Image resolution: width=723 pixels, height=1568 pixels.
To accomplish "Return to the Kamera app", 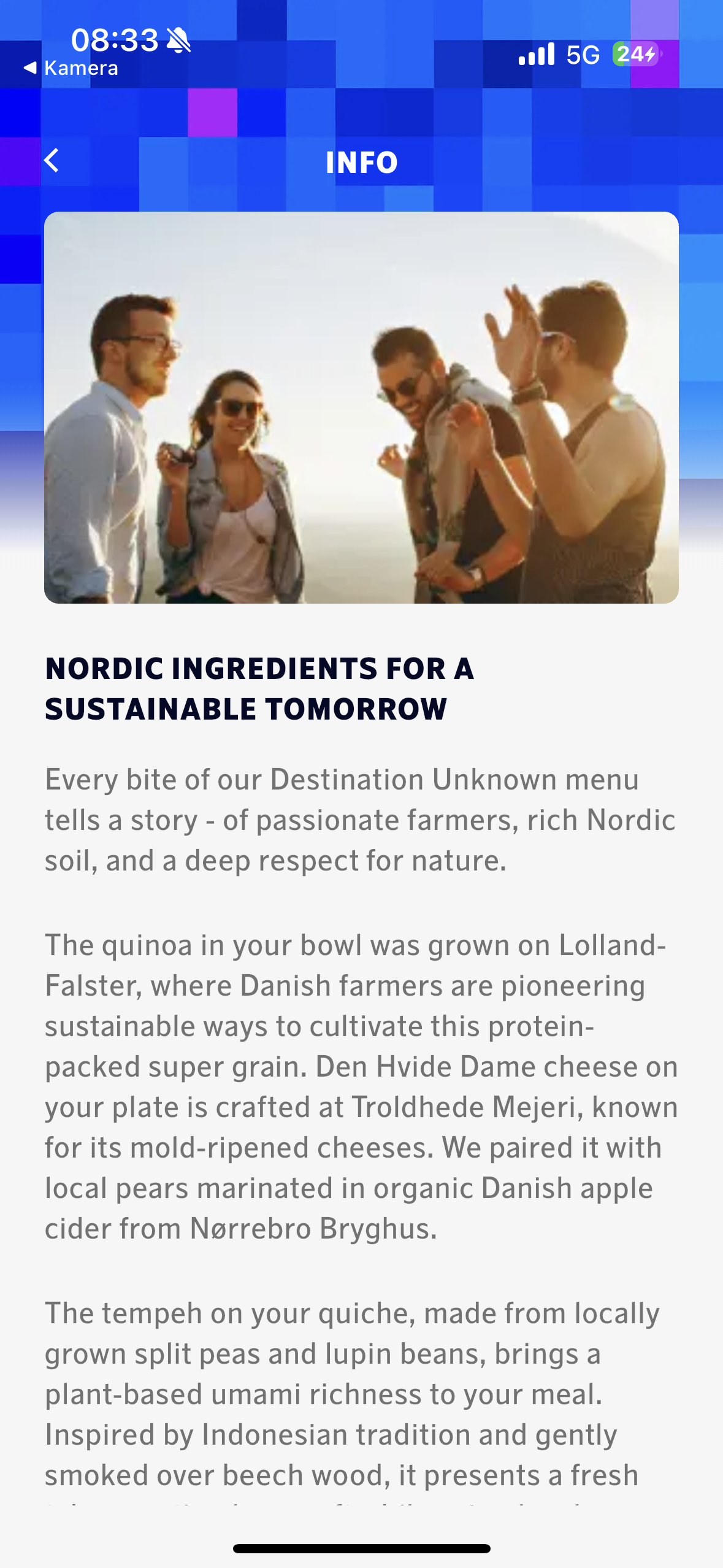I will [71, 68].
